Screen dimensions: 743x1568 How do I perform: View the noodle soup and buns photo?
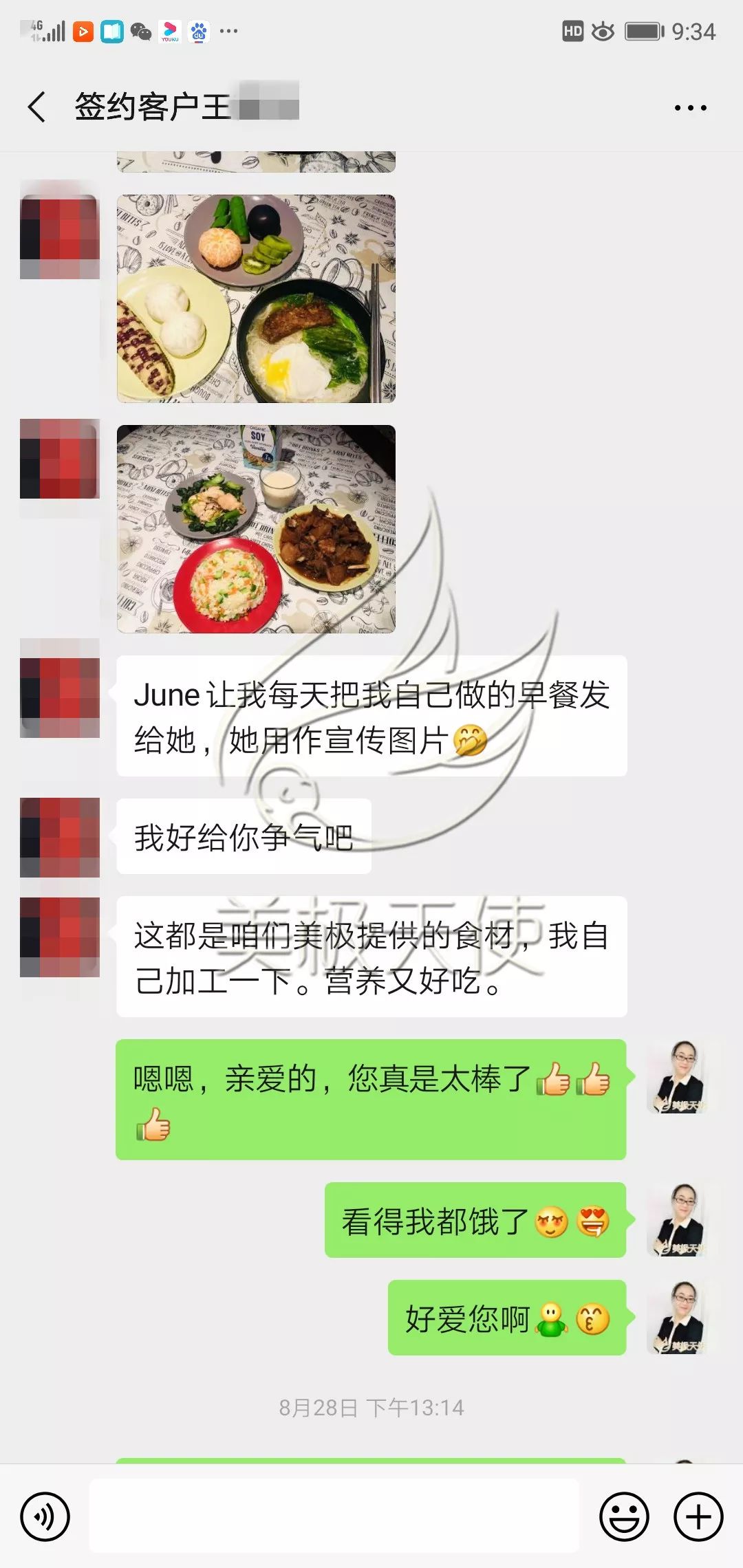pos(256,298)
